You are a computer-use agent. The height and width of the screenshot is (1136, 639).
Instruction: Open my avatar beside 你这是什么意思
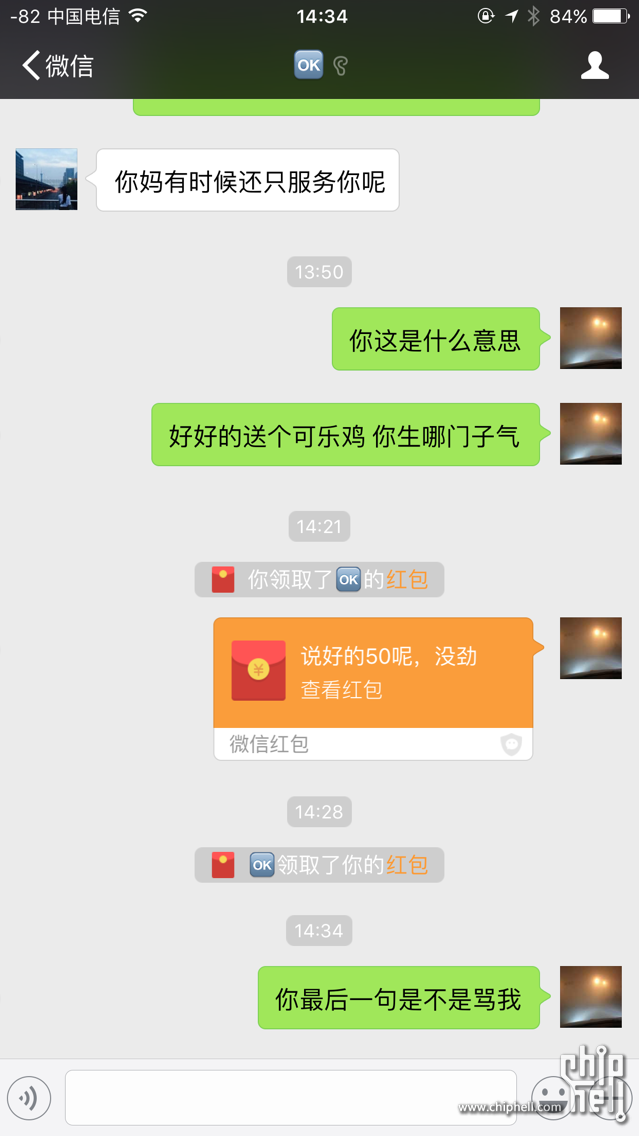pyautogui.click(x=590, y=338)
